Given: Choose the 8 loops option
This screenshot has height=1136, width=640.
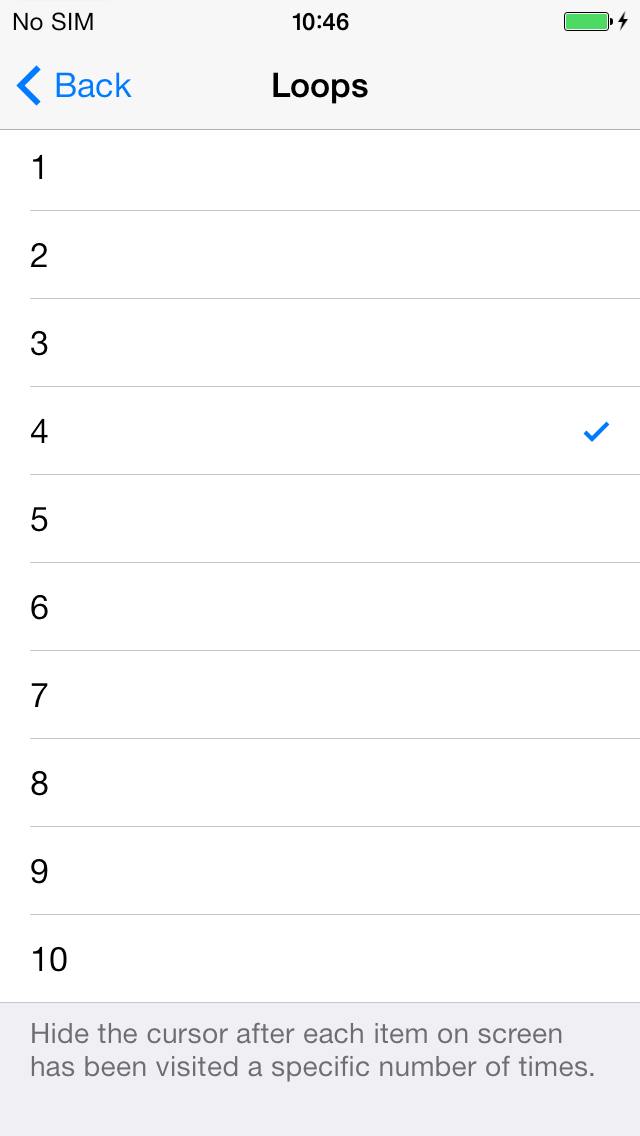Looking at the screenshot, I should [x=320, y=784].
